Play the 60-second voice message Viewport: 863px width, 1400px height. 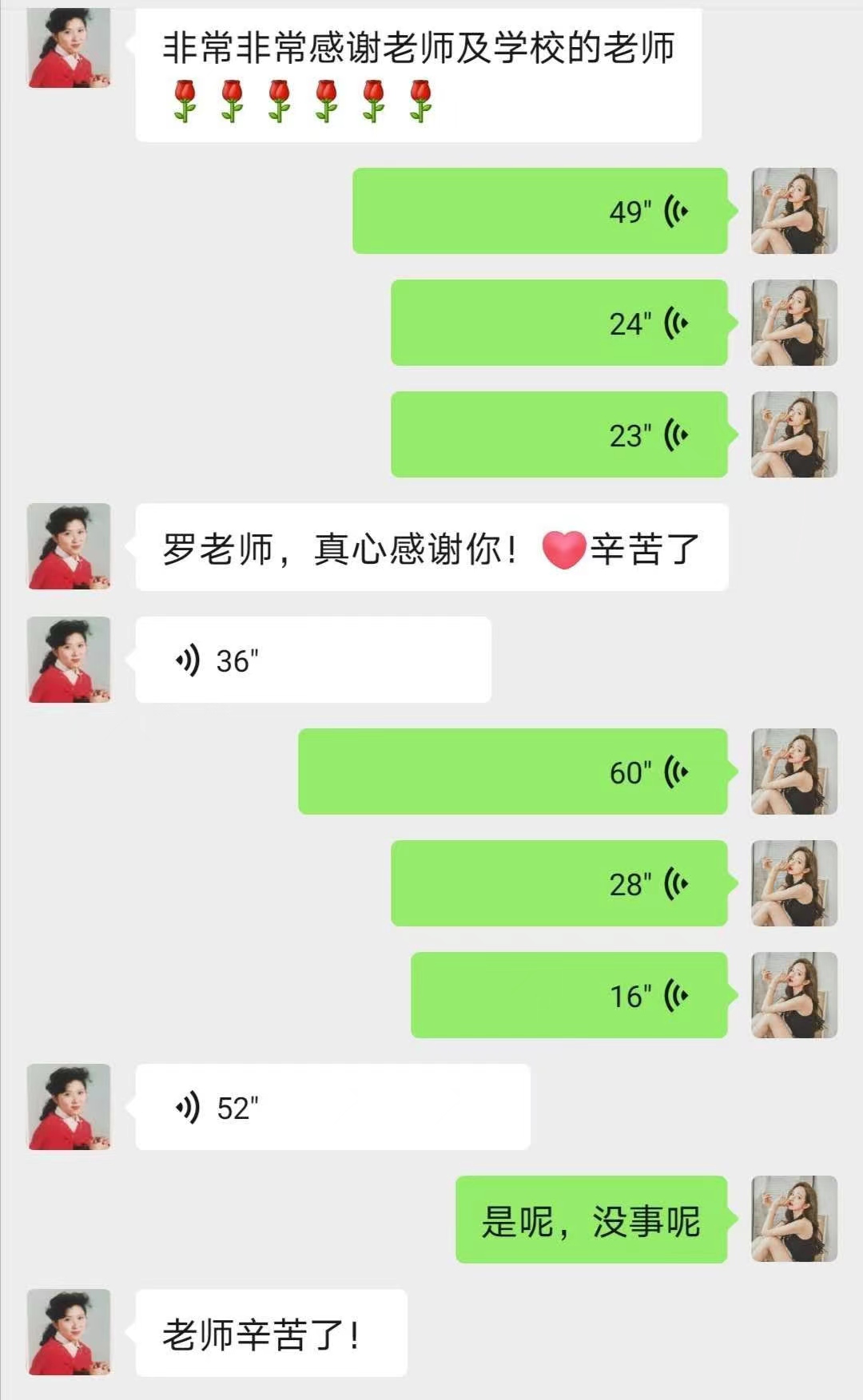(513, 771)
